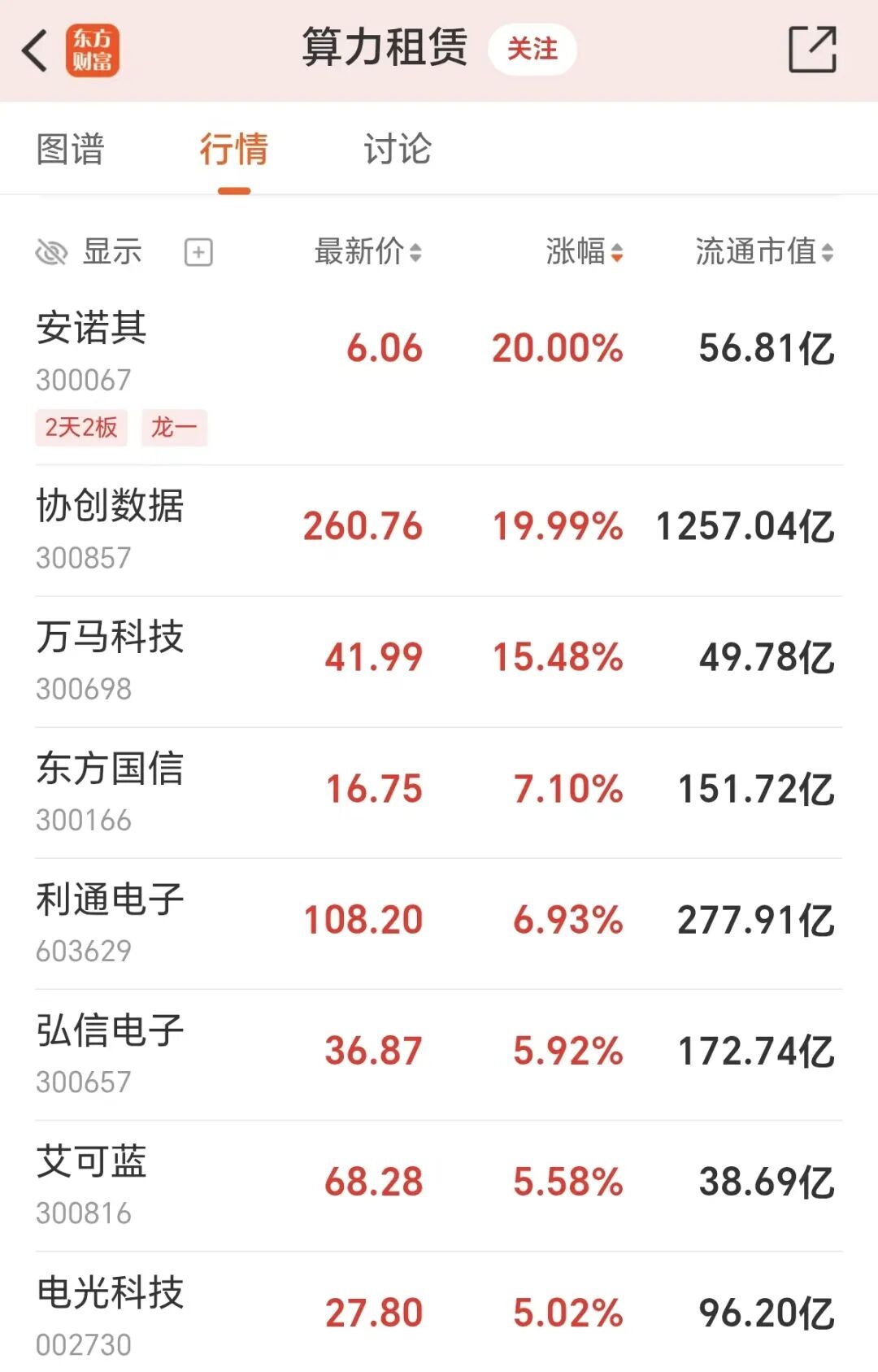
Task: Sort stocks by 涨幅
Action: pos(584,252)
